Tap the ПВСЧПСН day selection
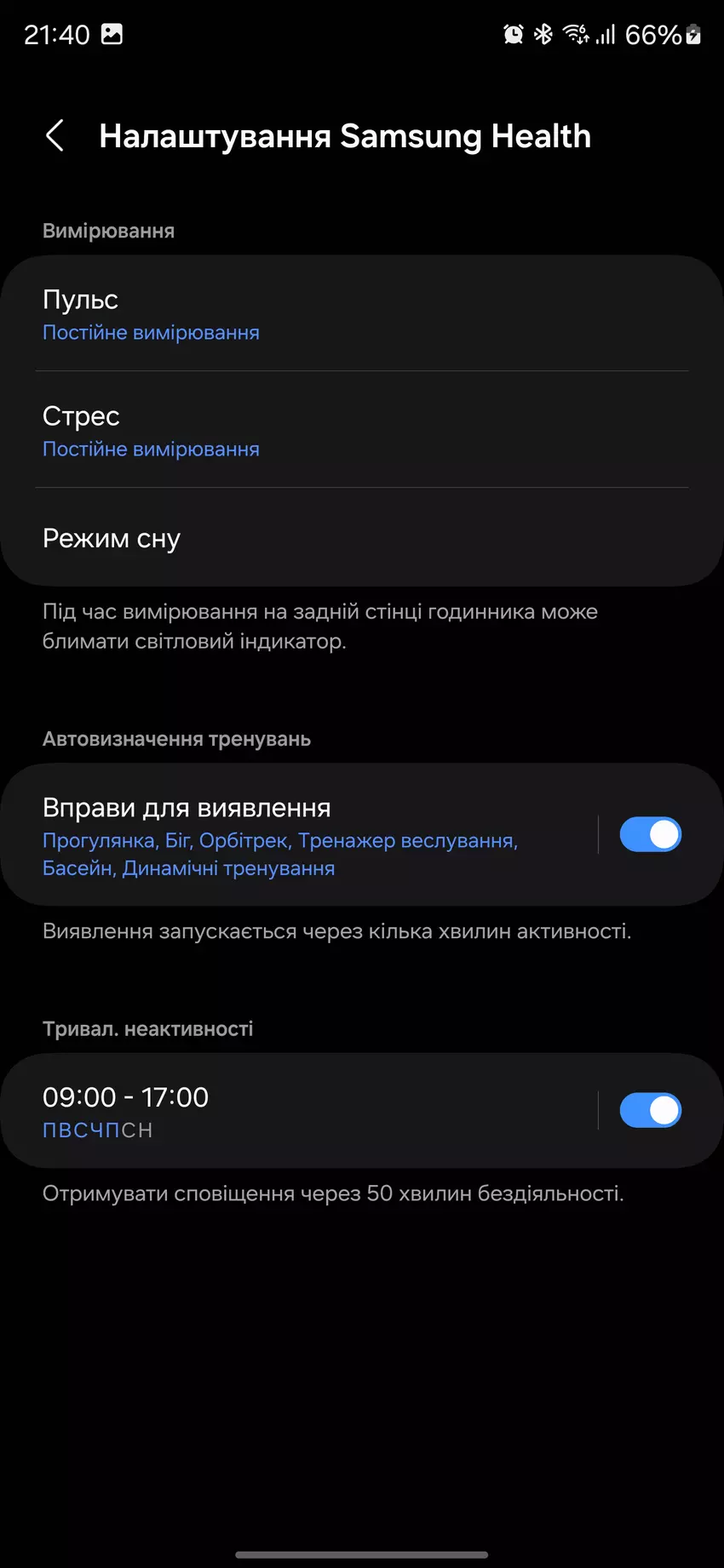 pos(97,1130)
